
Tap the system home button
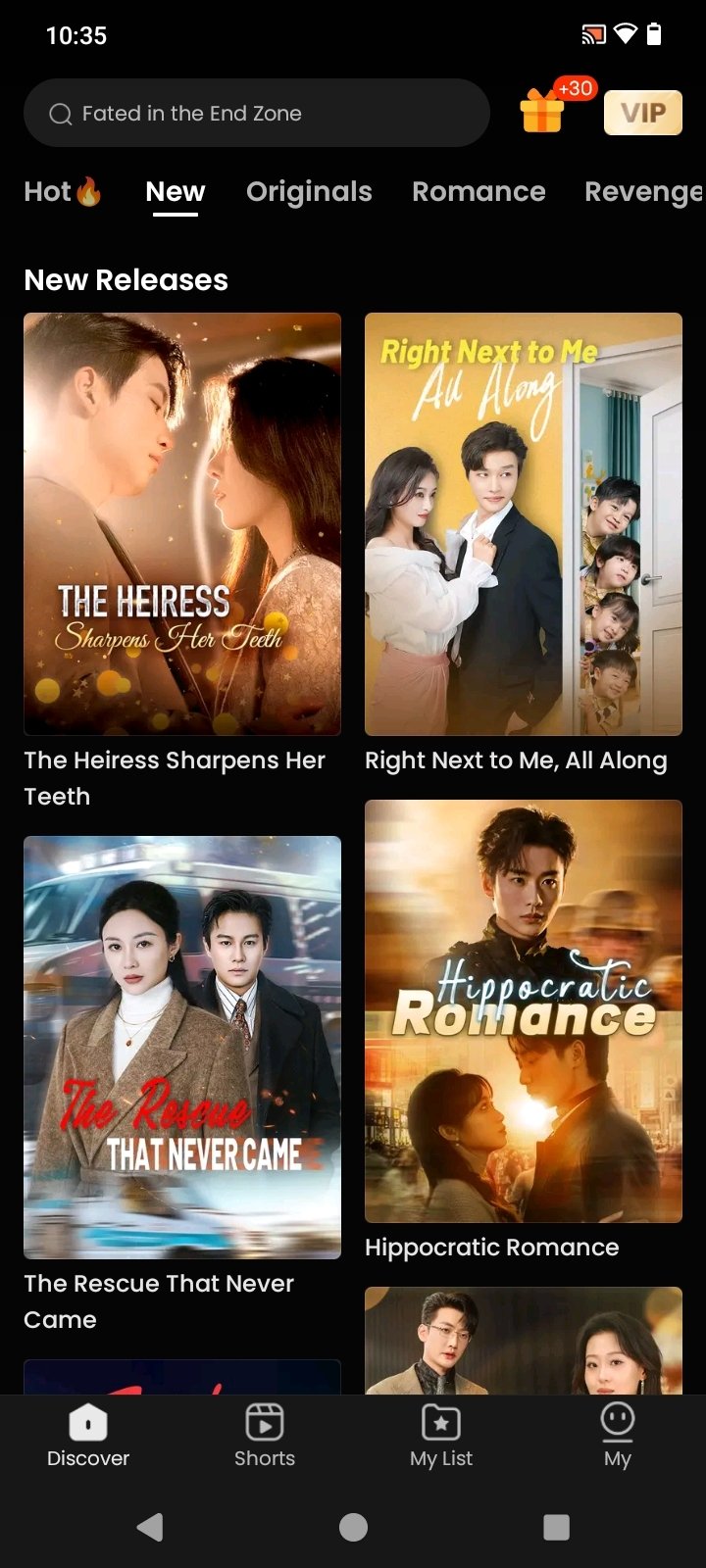pyautogui.click(x=353, y=1526)
